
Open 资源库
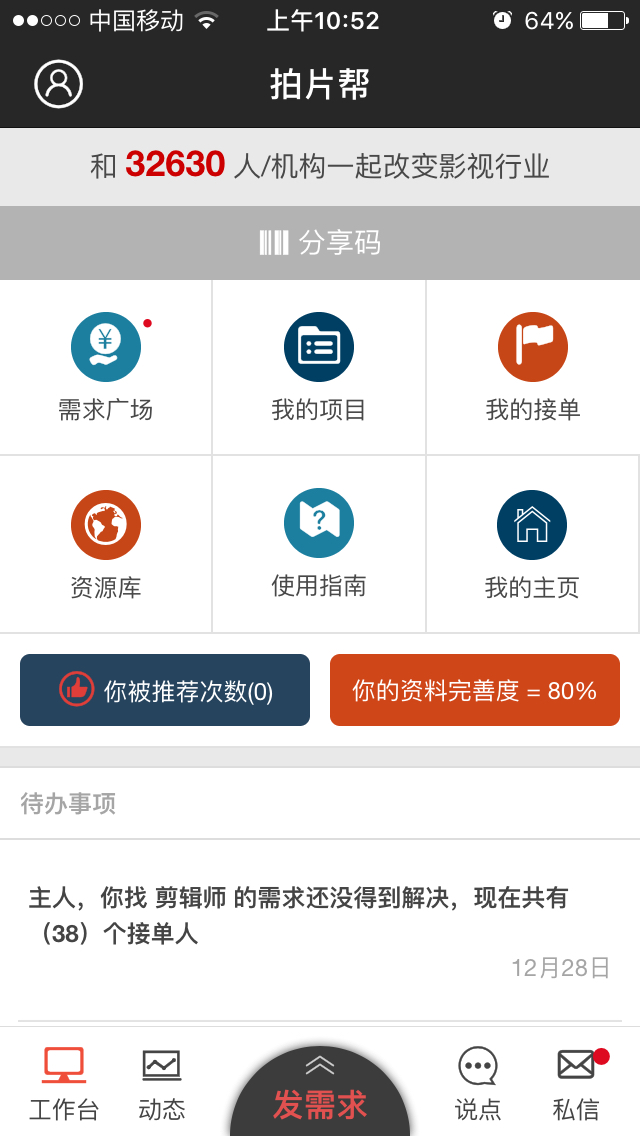tap(105, 545)
